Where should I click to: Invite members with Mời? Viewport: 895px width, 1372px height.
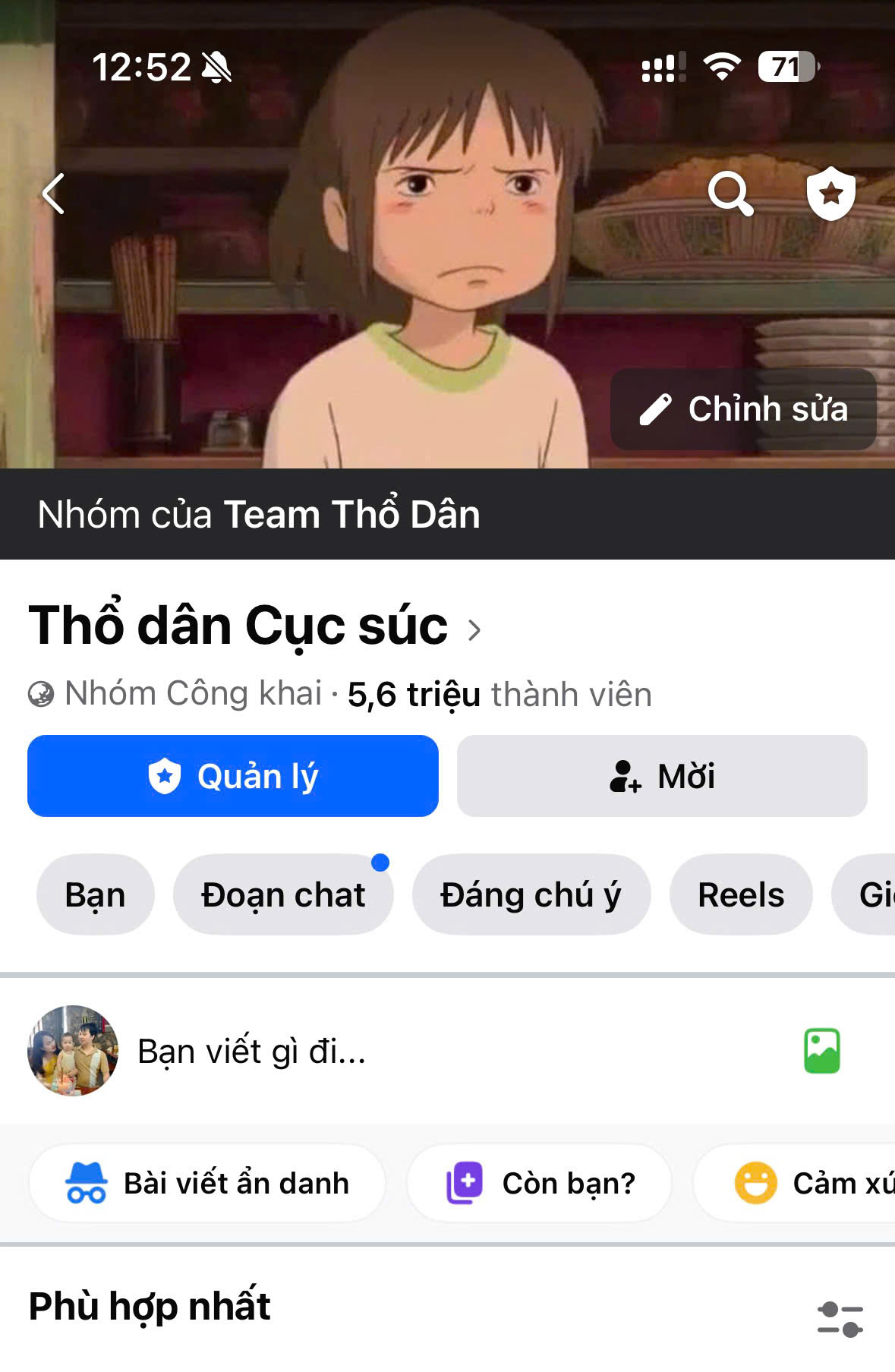pos(662,776)
